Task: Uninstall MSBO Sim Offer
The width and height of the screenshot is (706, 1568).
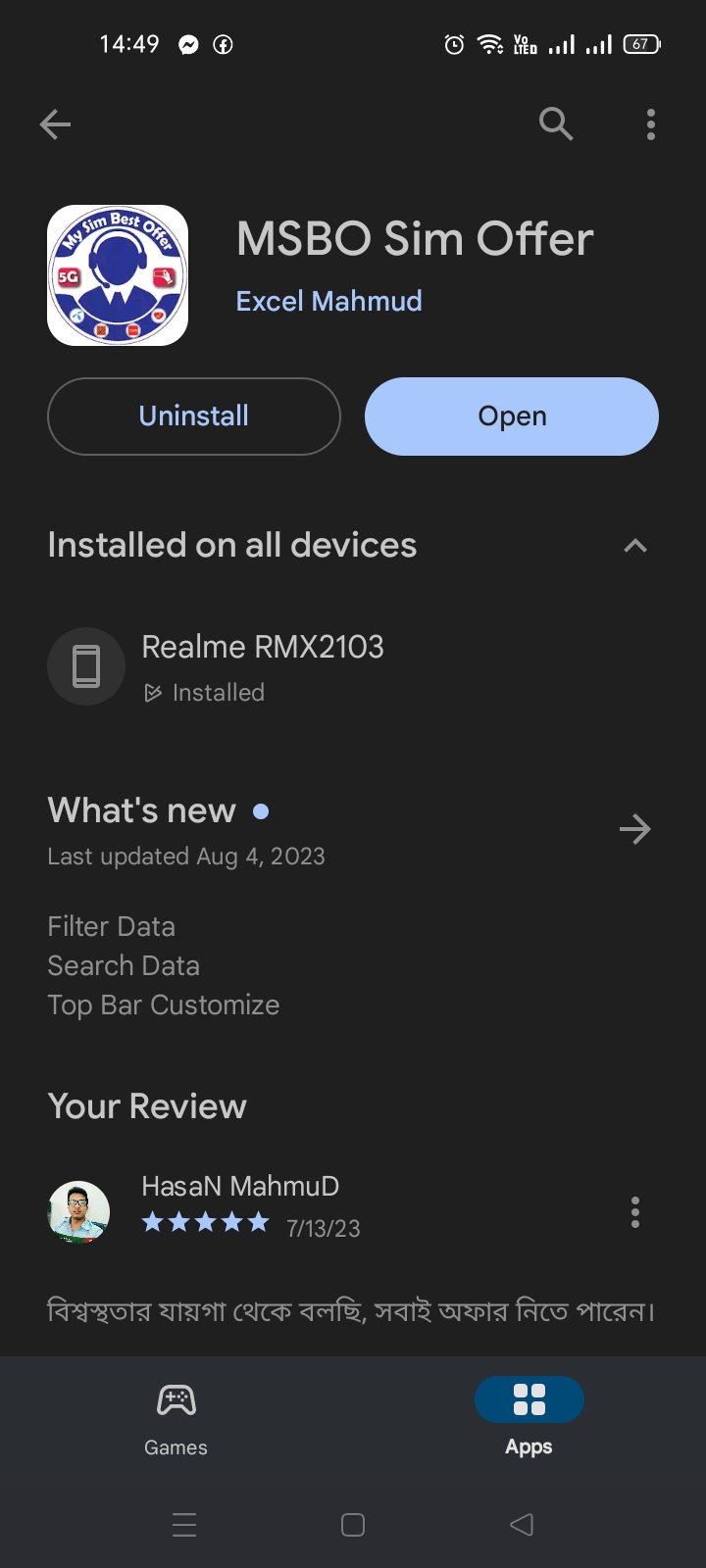Action: 194,416
